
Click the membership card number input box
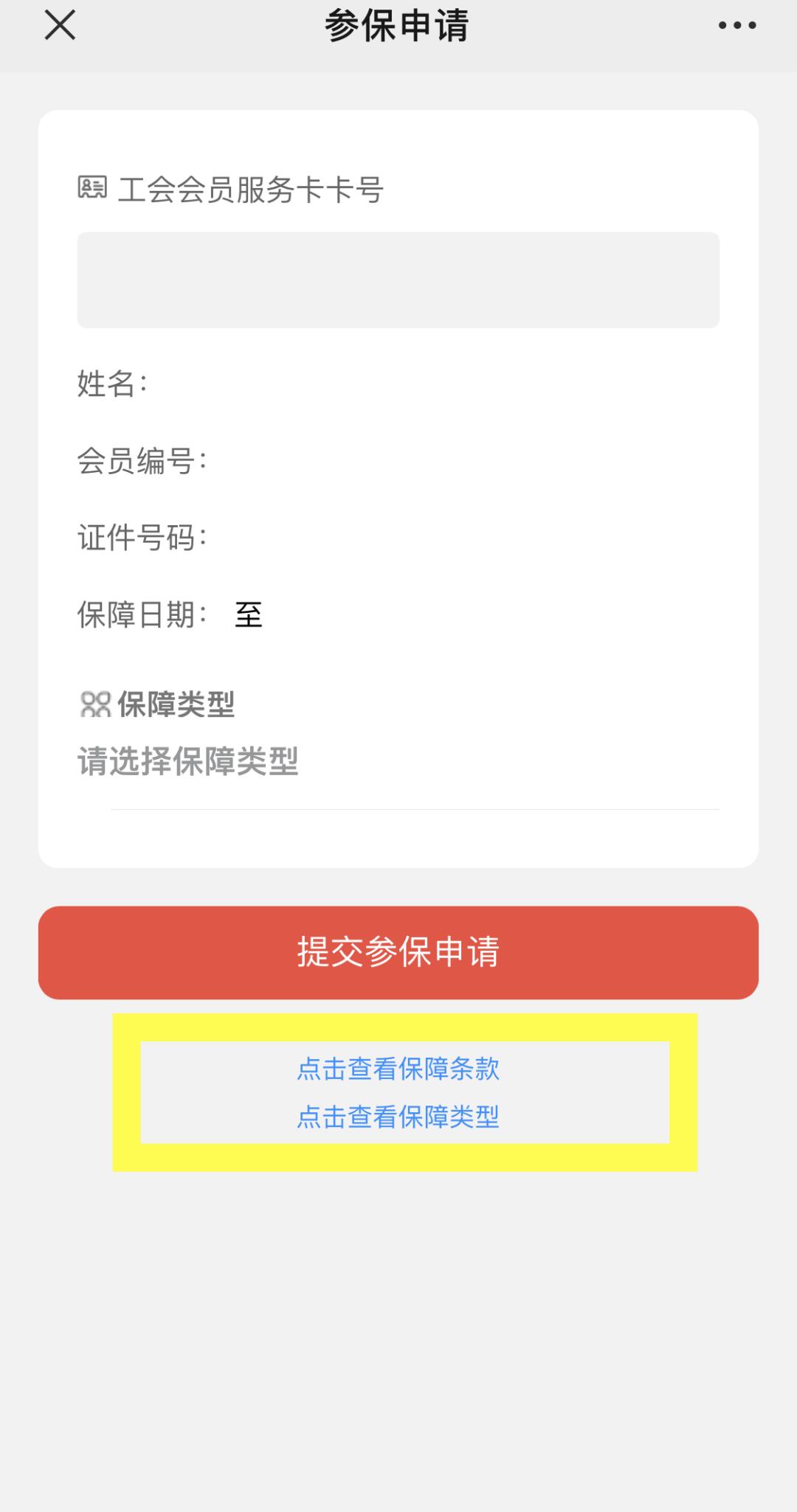[x=398, y=278]
